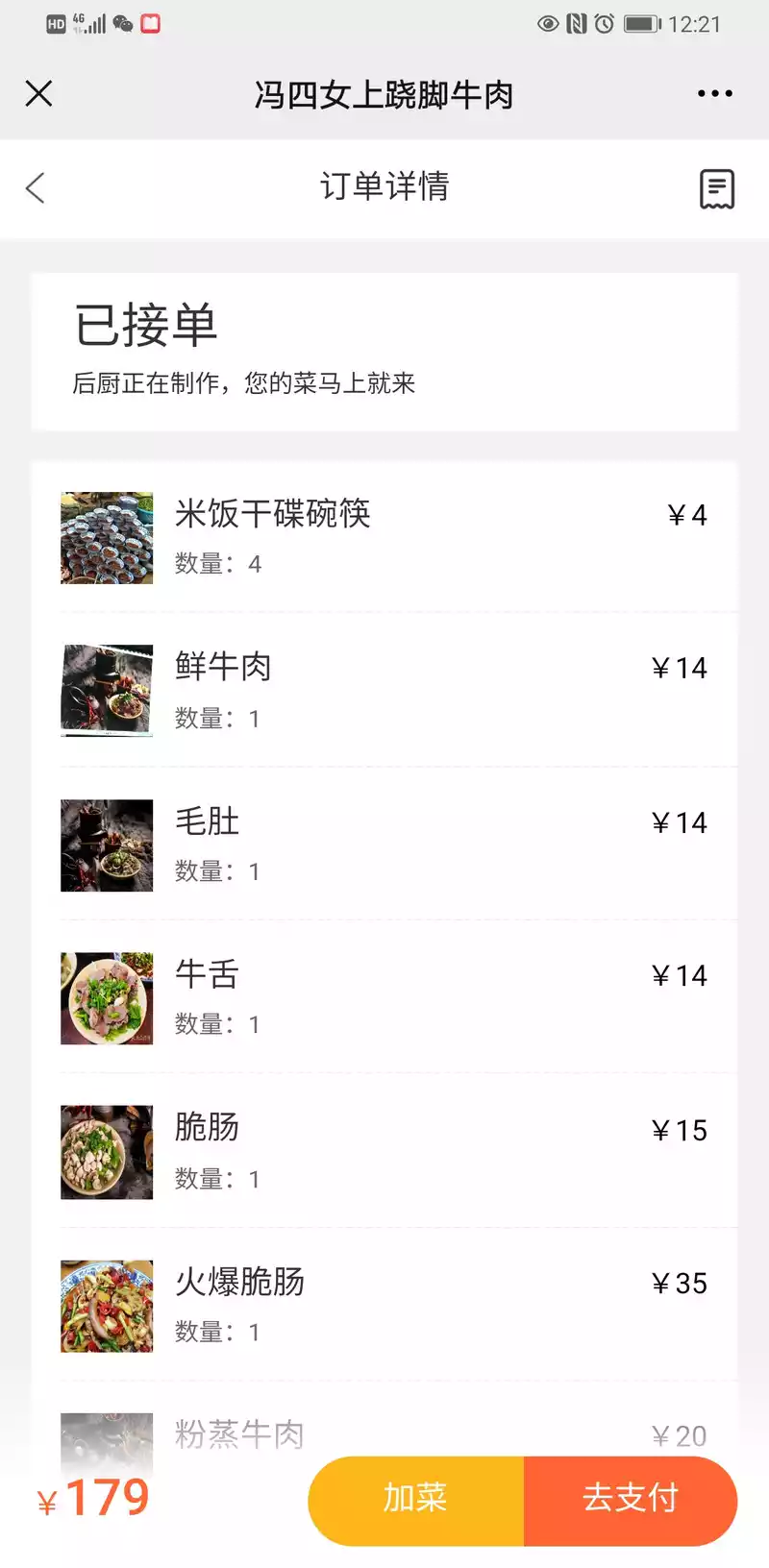Open the three-dot overflow menu

pyautogui.click(x=714, y=93)
